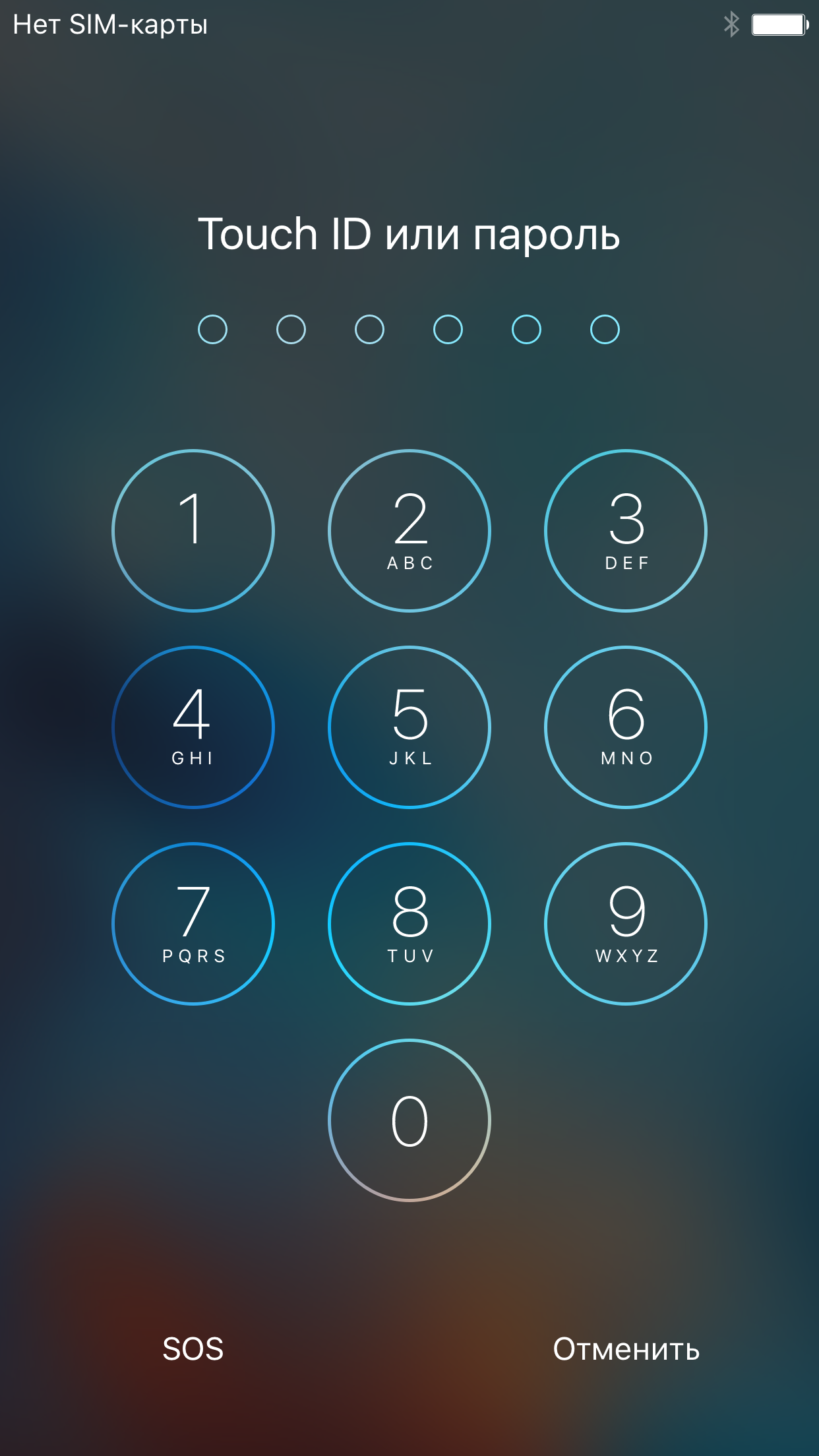The width and height of the screenshot is (819, 1456).
Task: Open the SOS emergency call
Action: pos(193,1349)
